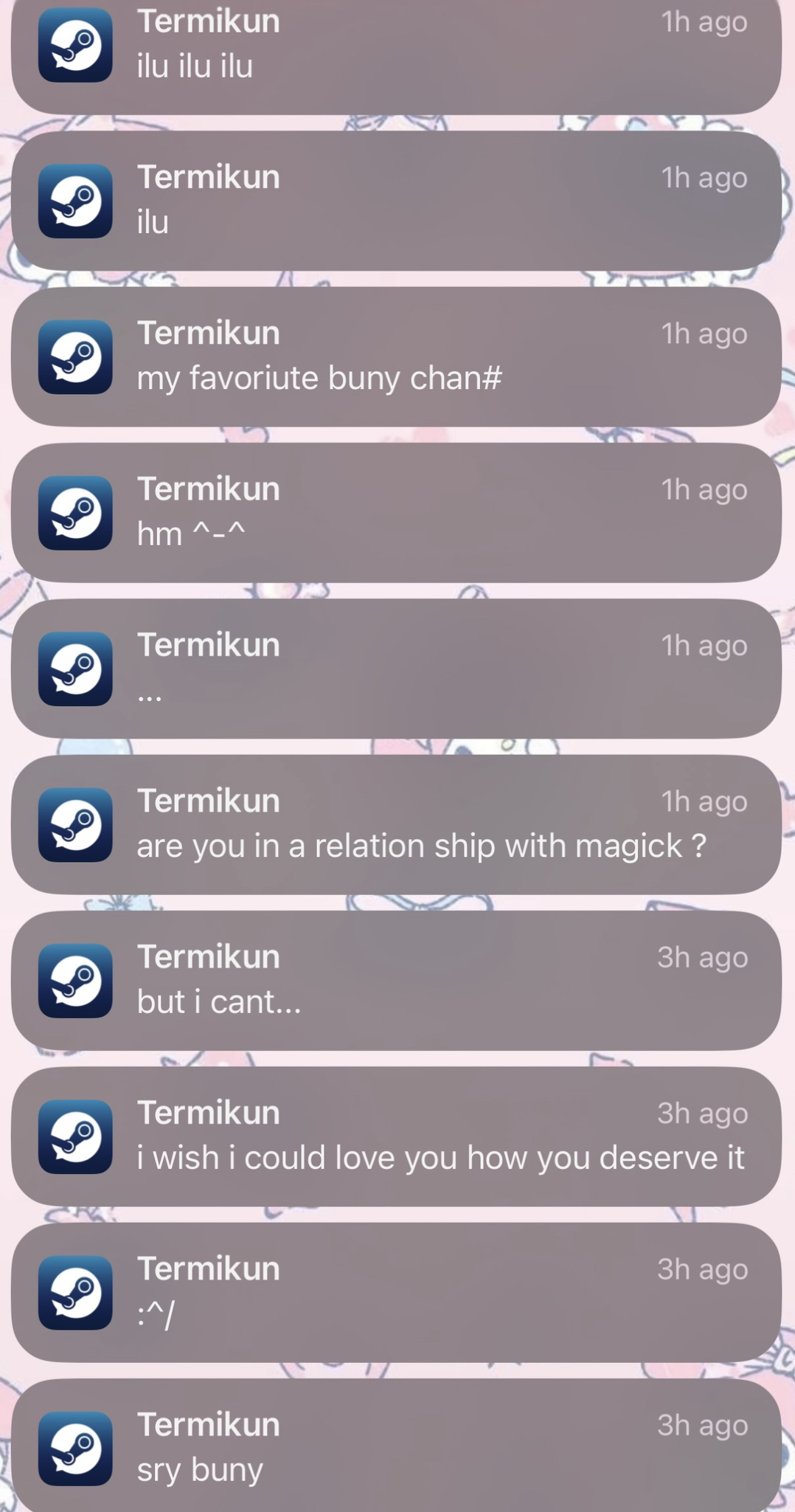Open the '...' notification from Termikun
795x1512 pixels.
pos(396,669)
